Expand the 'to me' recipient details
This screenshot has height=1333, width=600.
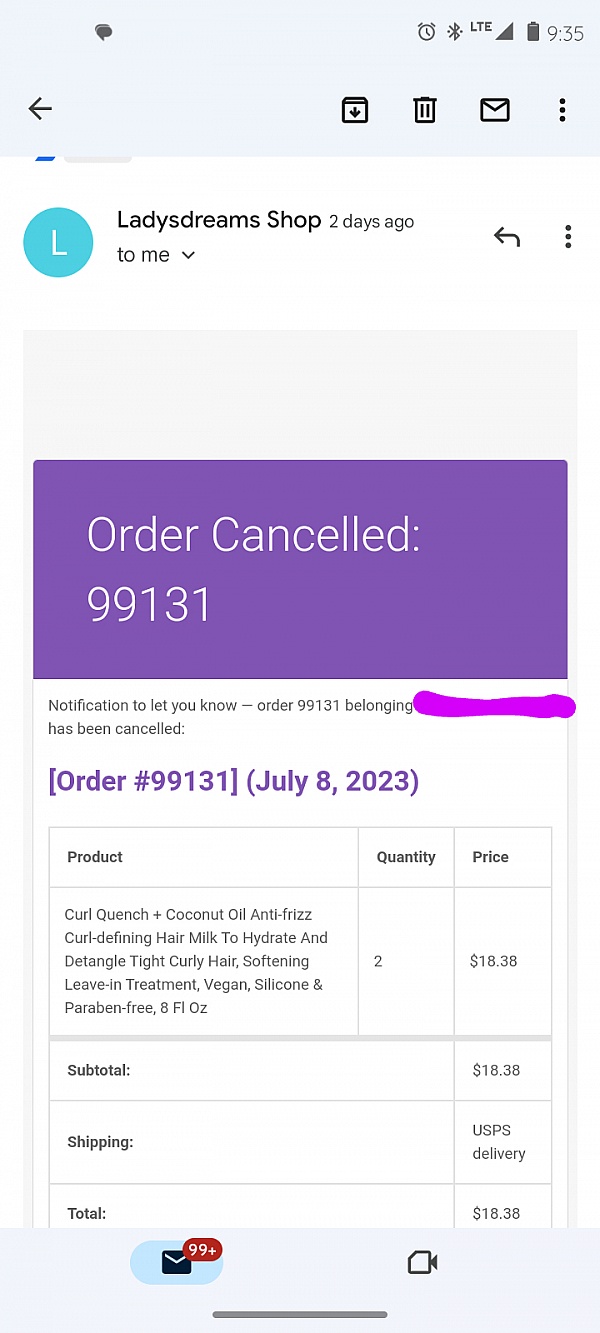156,255
